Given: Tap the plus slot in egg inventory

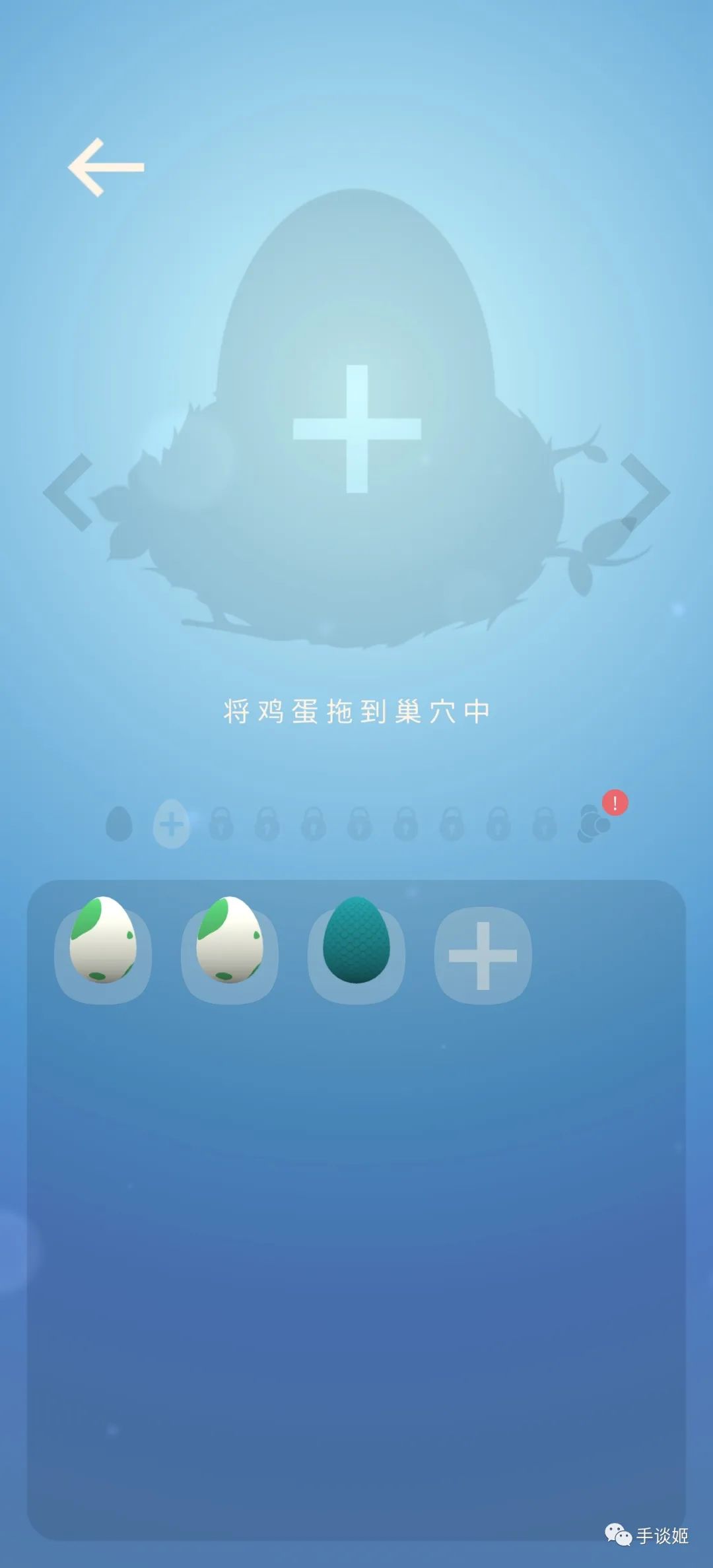Looking at the screenshot, I should 483,956.
